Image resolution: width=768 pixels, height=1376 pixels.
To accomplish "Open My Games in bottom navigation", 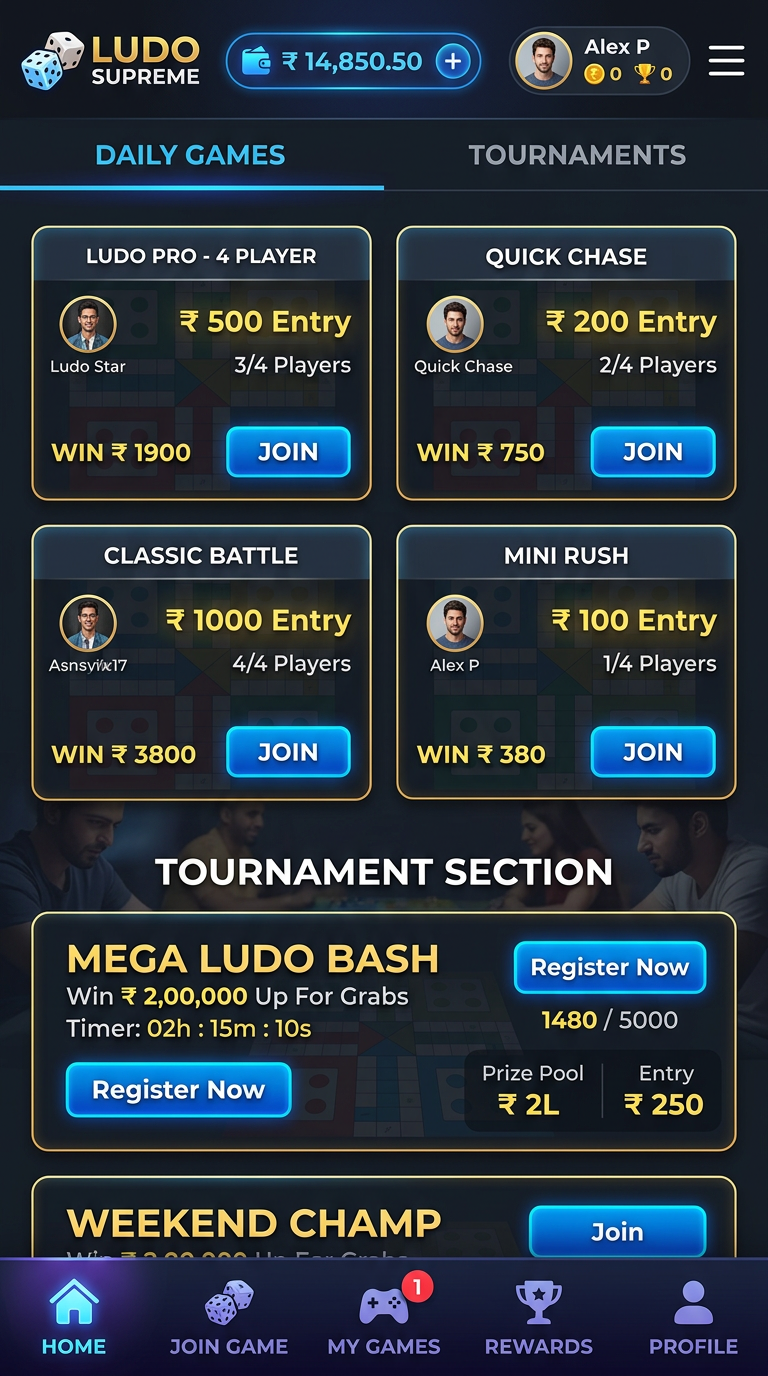I will [384, 1320].
